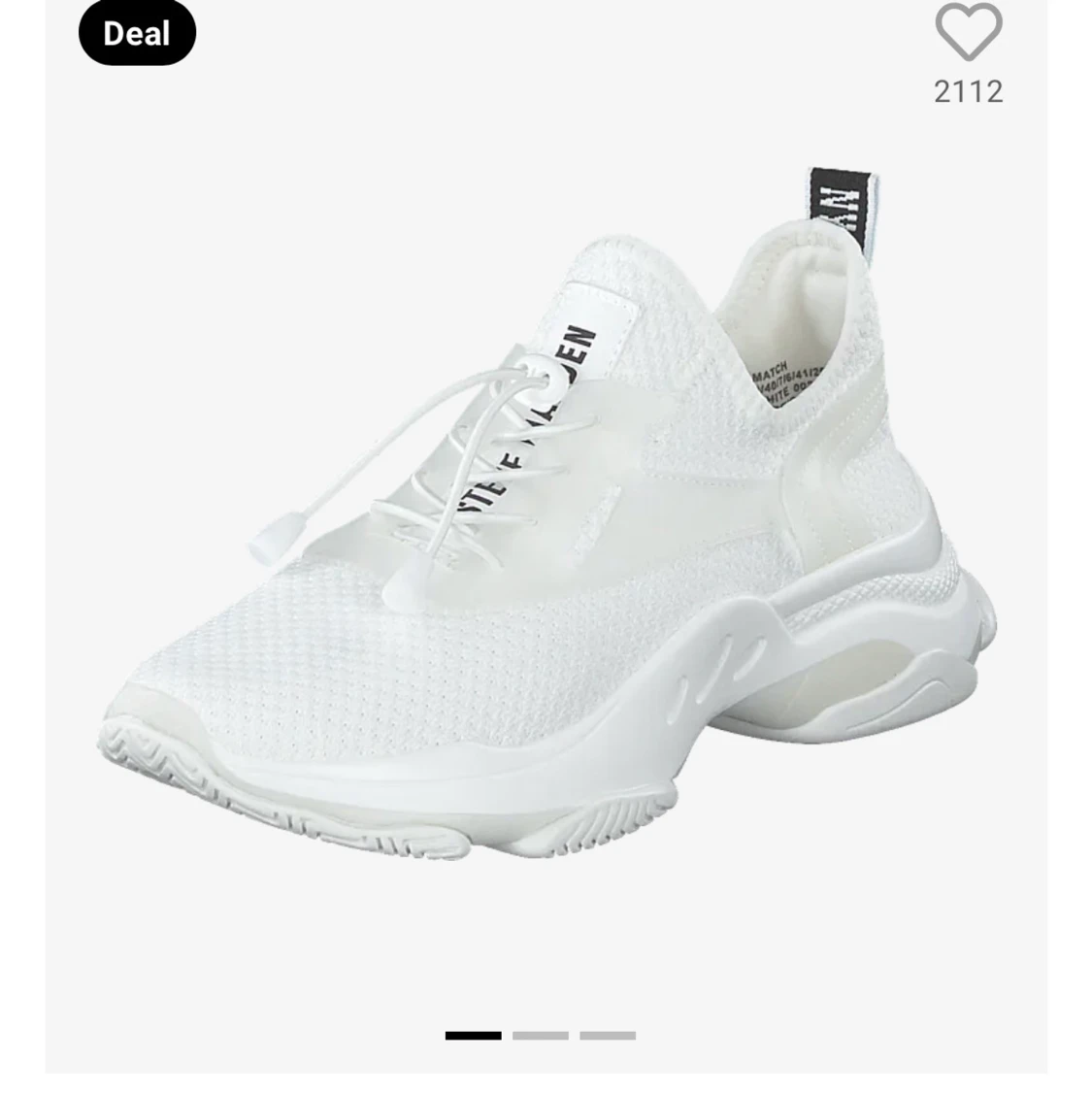Open the white sneaker product image
1092x1093 pixels.
[x=544, y=544]
